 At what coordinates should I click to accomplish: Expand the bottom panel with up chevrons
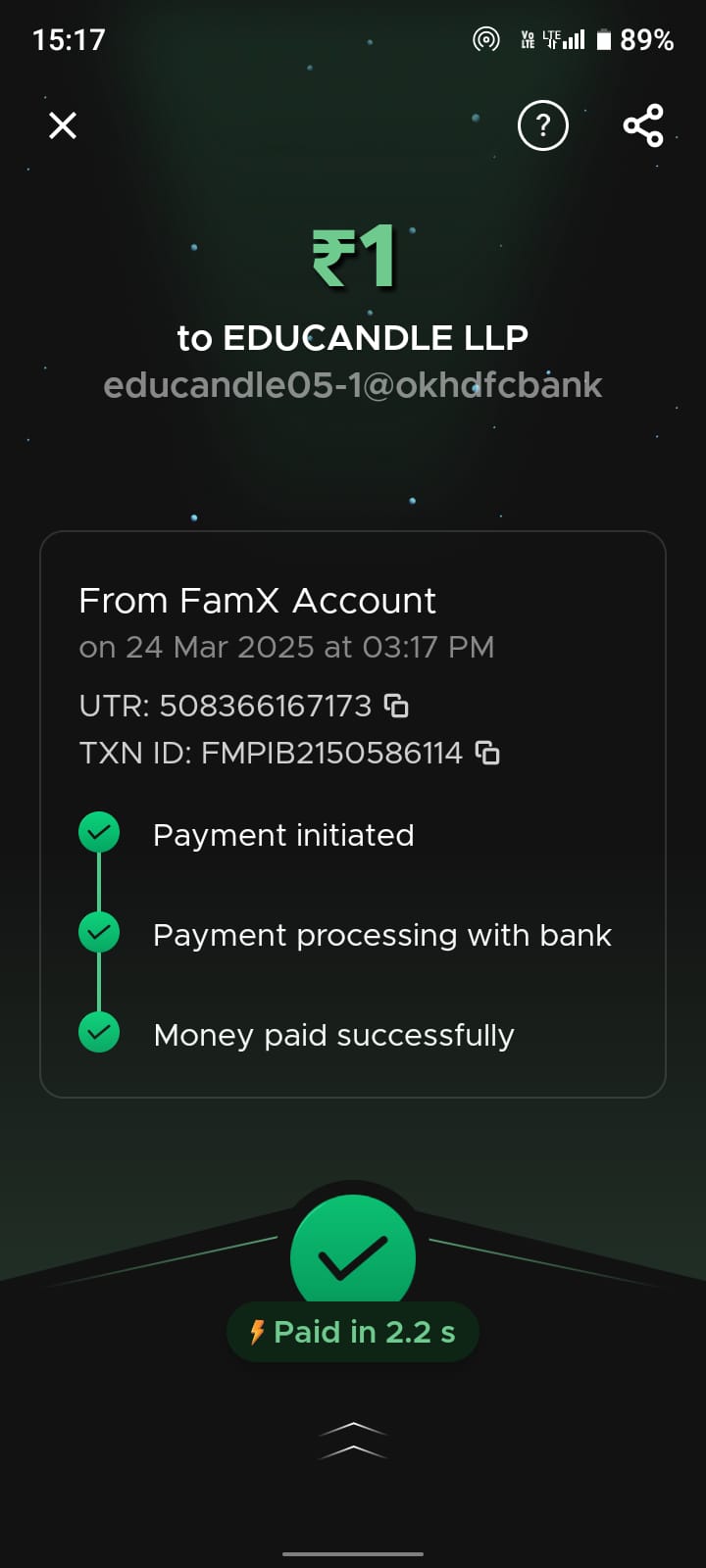(353, 1440)
